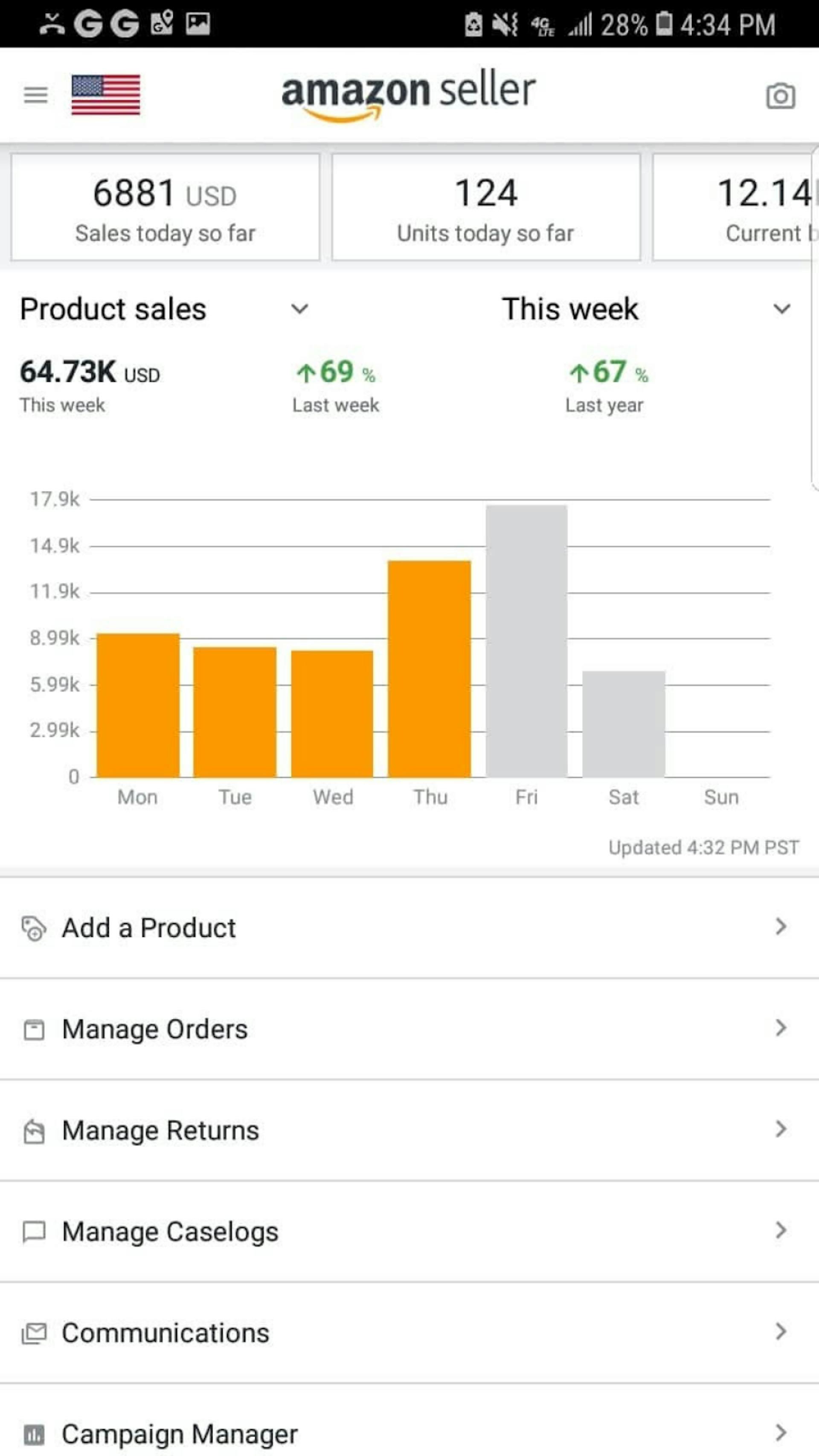
Task: Open Manage Returns
Action: 409,1131
